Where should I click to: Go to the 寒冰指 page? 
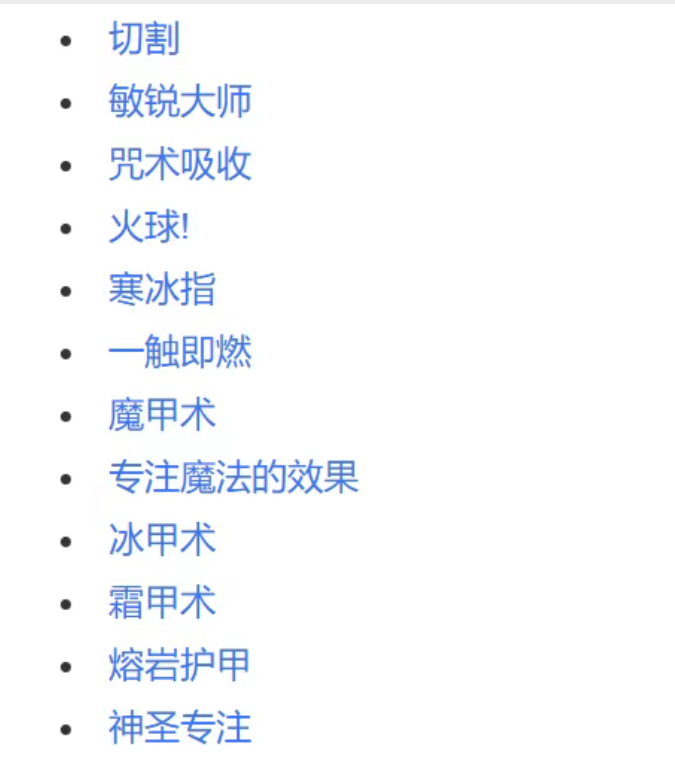coord(162,290)
